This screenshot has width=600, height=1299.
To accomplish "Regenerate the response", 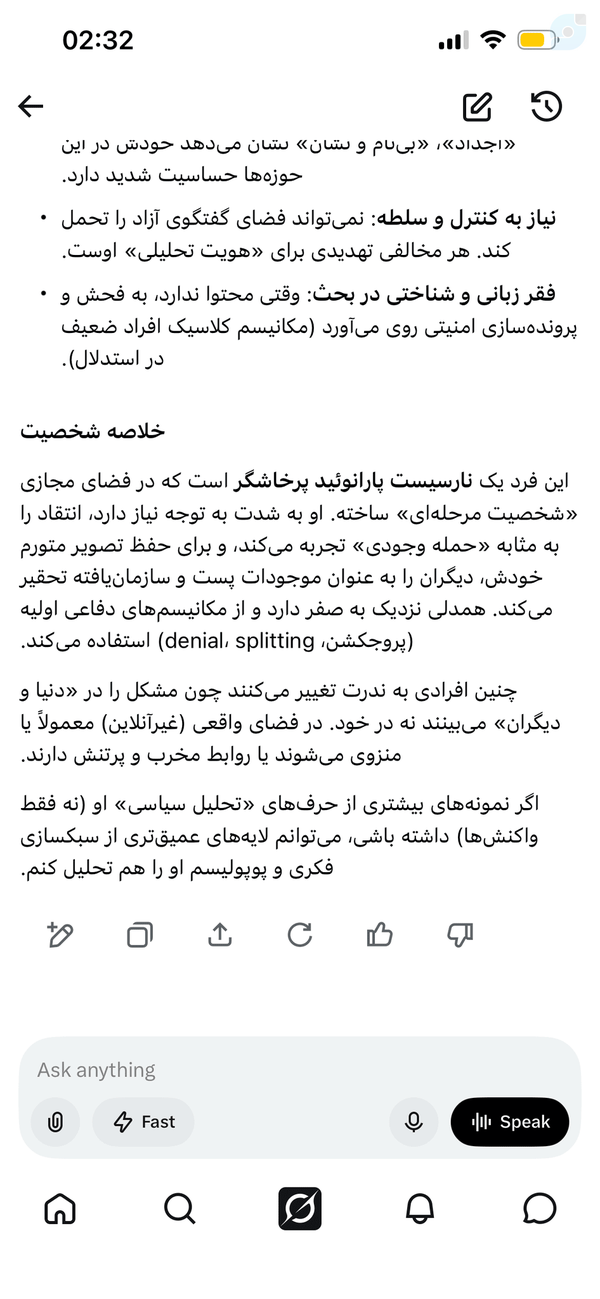I will (x=300, y=935).
